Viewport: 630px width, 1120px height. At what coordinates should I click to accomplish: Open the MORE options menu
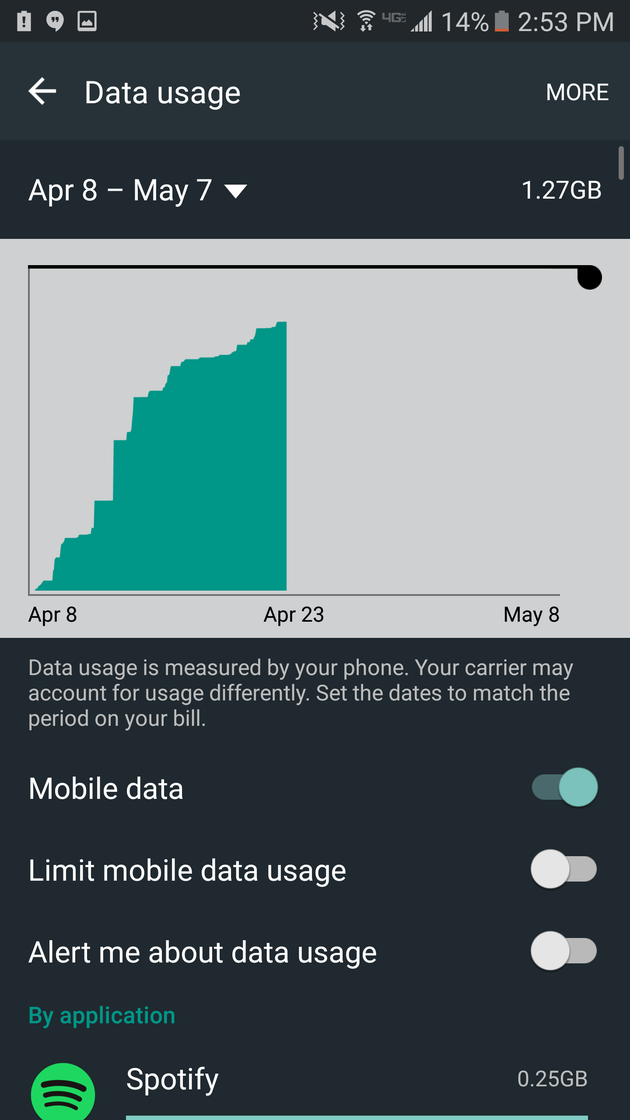click(577, 92)
